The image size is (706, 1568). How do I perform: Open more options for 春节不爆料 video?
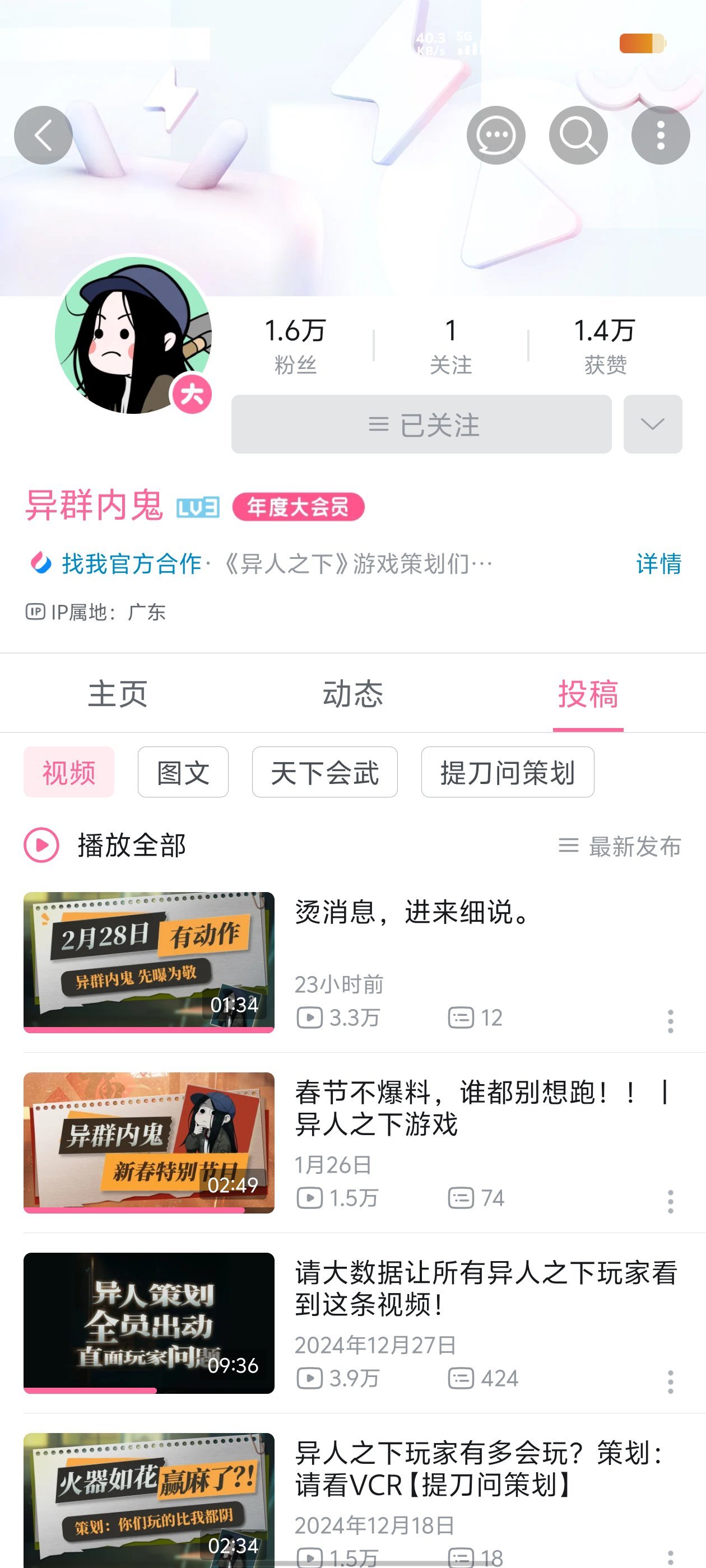click(670, 1202)
